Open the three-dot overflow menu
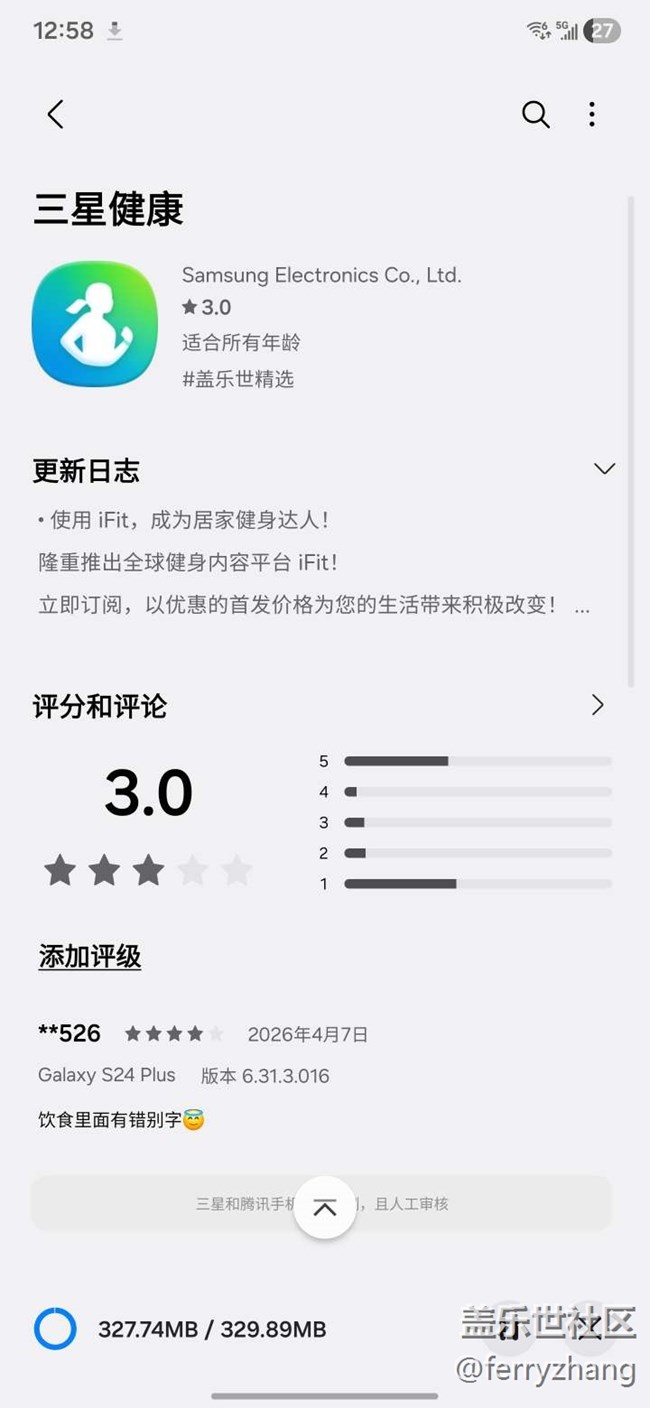 [x=592, y=114]
